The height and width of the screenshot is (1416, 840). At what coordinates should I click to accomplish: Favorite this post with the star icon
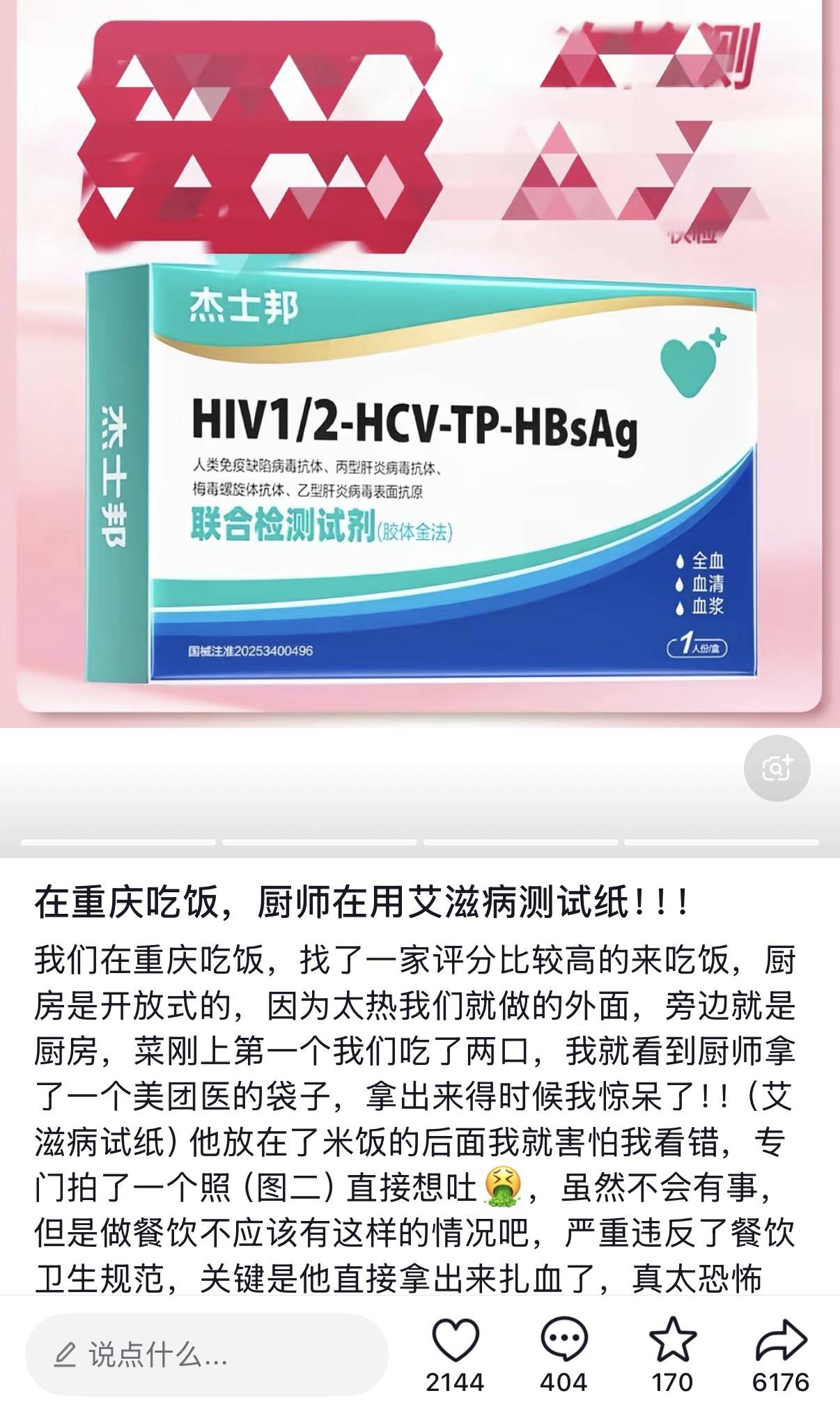672,1339
